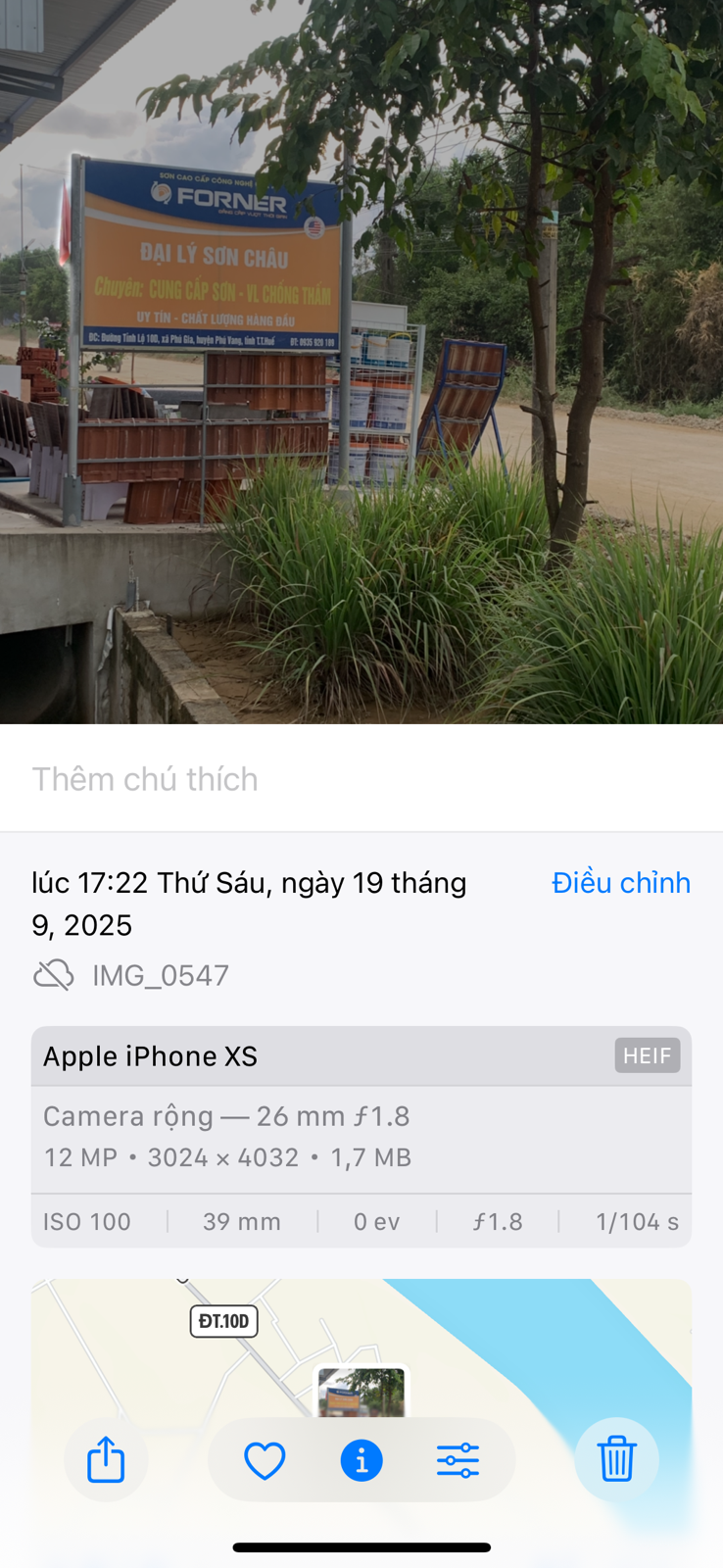Open the photo thumbnail on the map
This screenshot has width=723, height=1568.
click(x=361, y=1392)
